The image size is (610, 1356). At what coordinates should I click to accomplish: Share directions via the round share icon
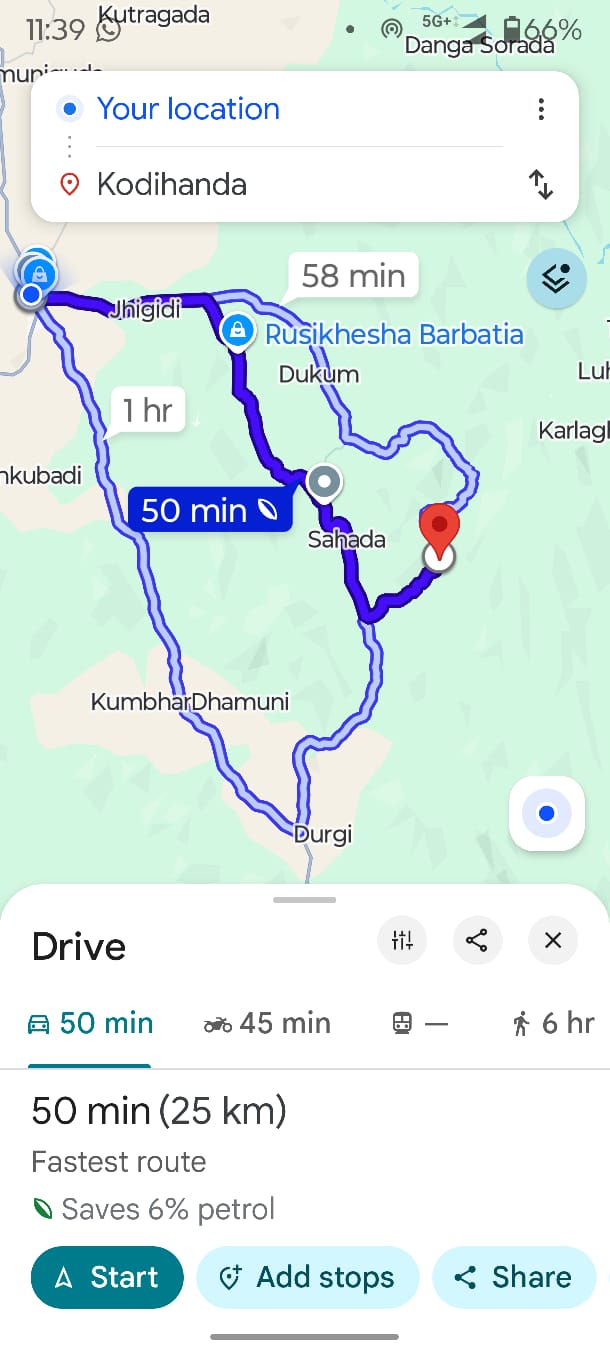(x=477, y=940)
